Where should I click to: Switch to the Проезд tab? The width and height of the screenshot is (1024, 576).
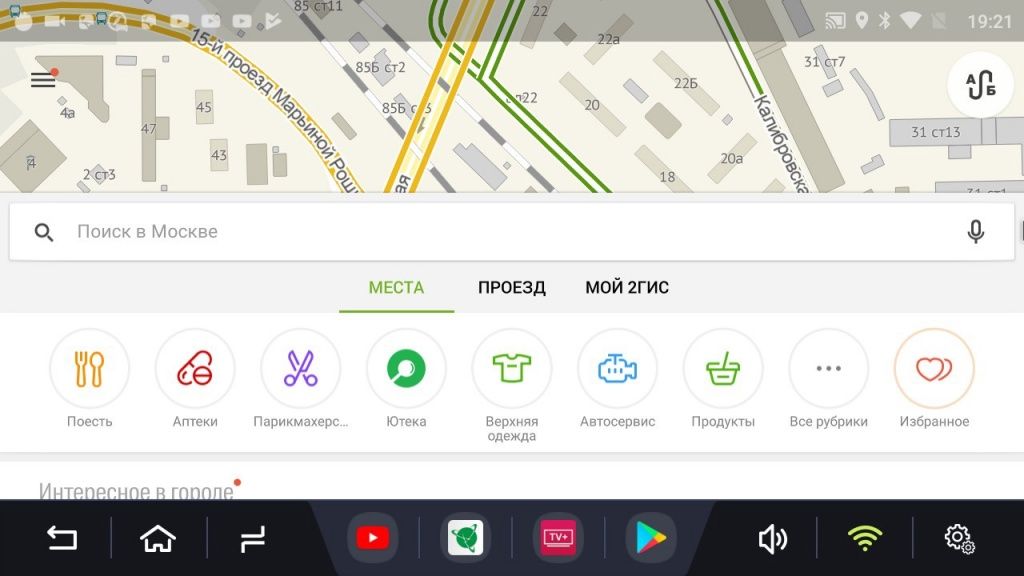511,288
